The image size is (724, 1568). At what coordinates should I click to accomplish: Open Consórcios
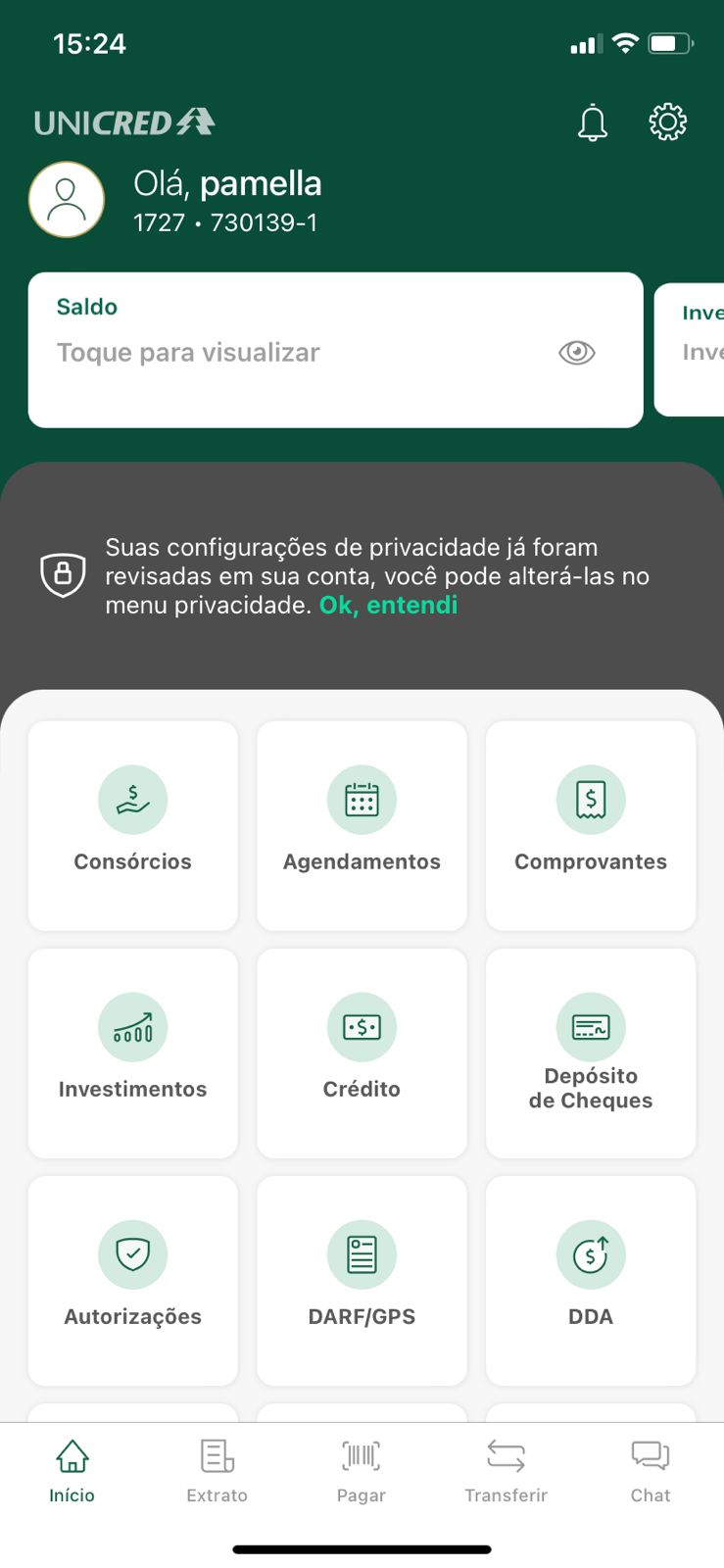[133, 825]
